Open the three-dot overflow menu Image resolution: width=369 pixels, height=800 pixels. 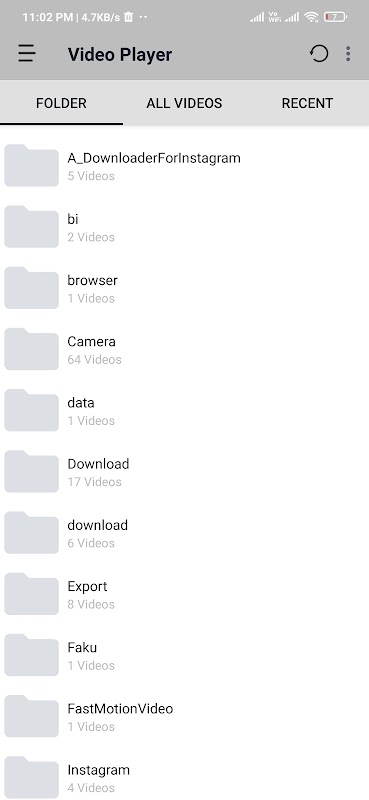(348, 54)
